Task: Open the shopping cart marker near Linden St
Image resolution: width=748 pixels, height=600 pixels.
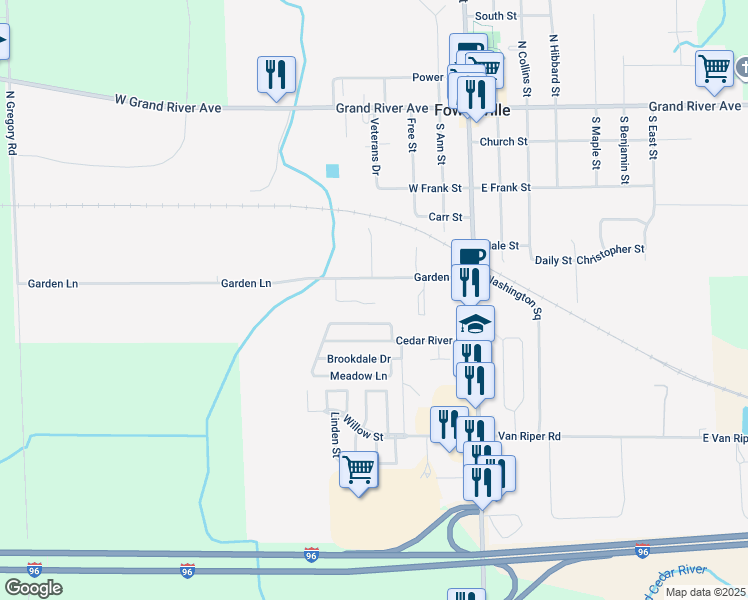Action: tap(358, 468)
